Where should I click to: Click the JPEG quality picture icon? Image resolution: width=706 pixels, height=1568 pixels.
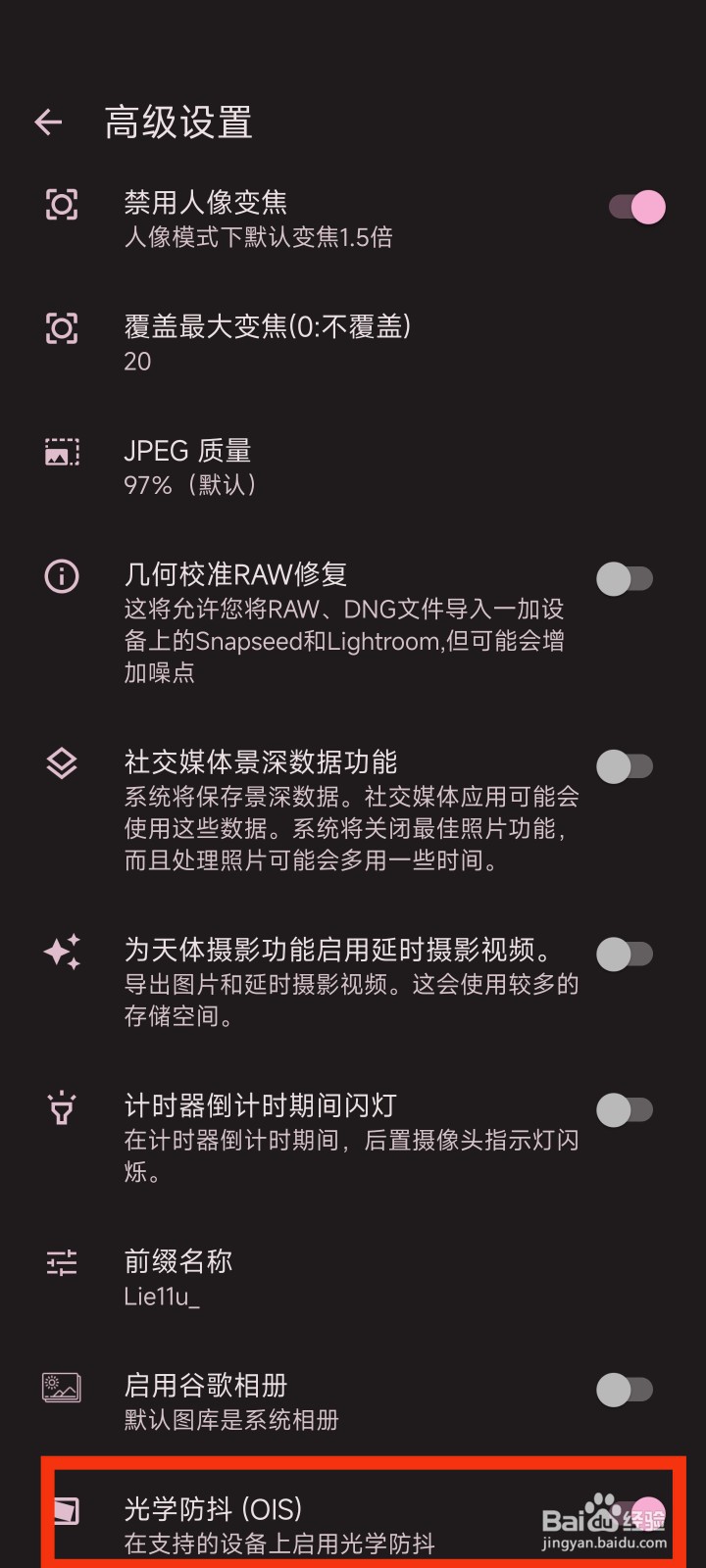coord(61,452)
